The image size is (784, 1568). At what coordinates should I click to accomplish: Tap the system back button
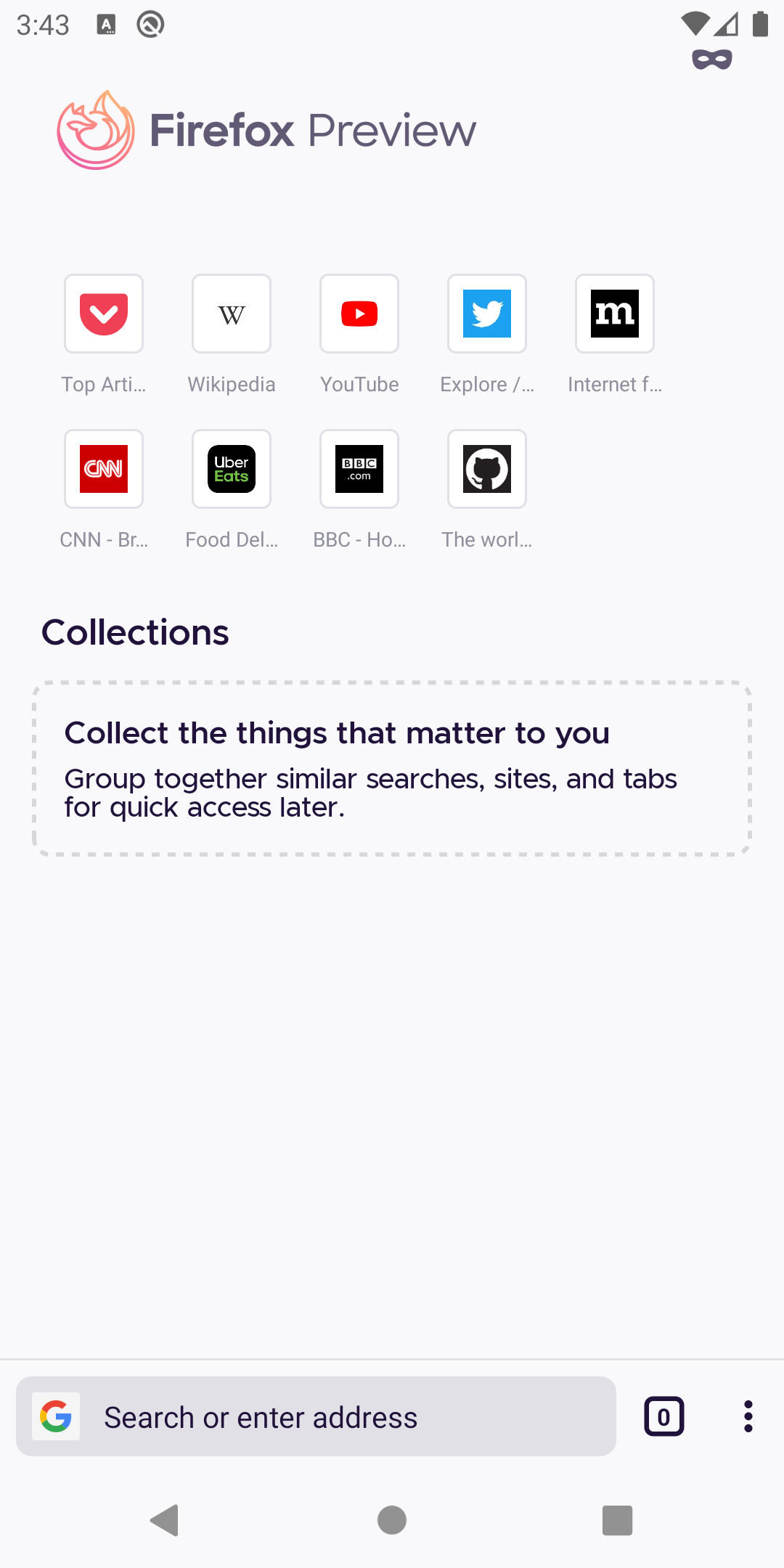pyautogui.click(x=165, y=1520)
